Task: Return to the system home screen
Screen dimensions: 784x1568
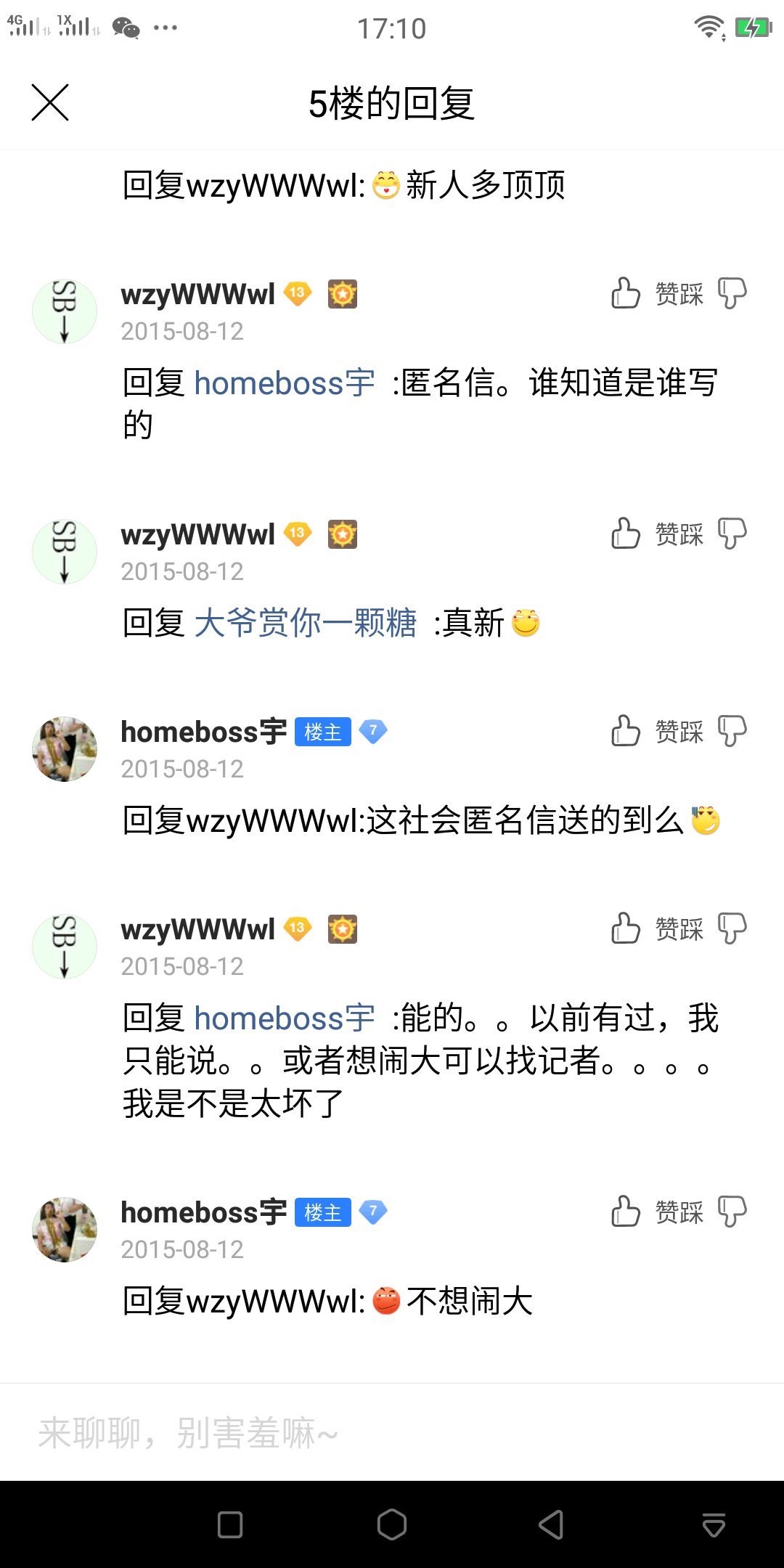Action: click(392, 1524)
